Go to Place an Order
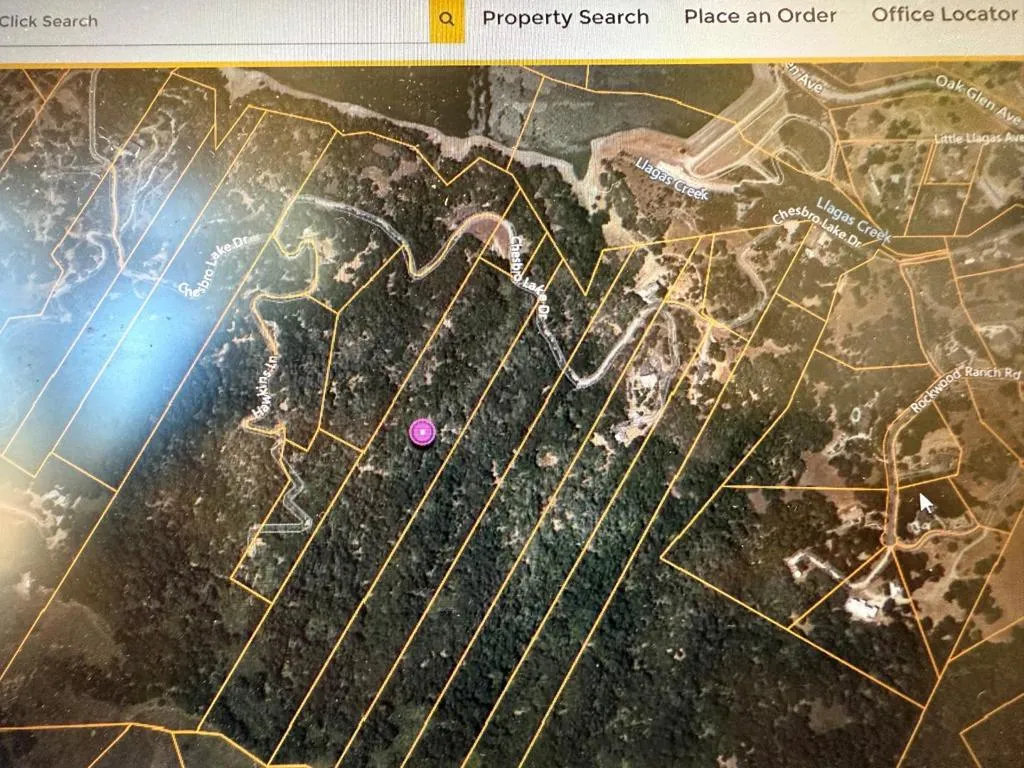The image size is (1024, 768). (x=760, y=16)
